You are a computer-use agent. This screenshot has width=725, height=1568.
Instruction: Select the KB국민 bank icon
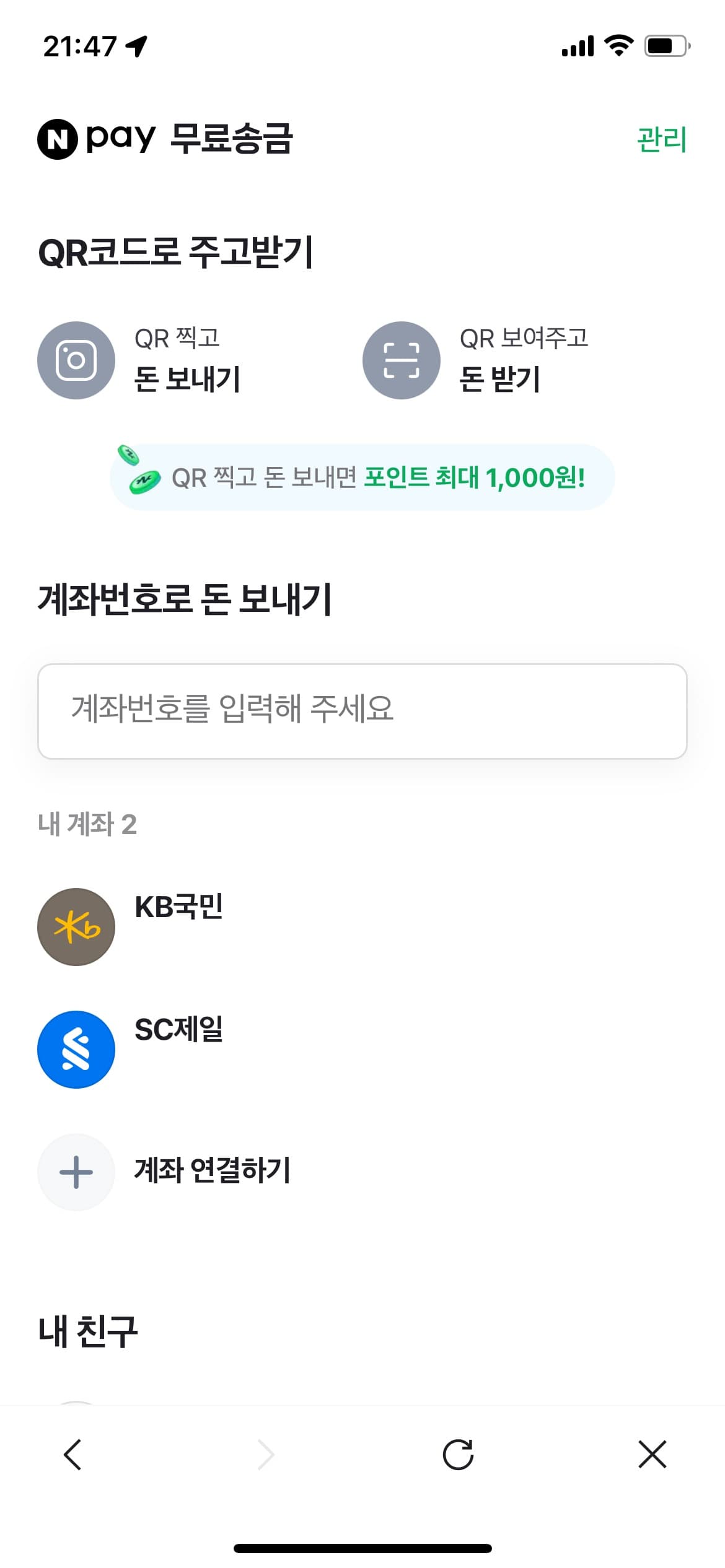(76, 925)
